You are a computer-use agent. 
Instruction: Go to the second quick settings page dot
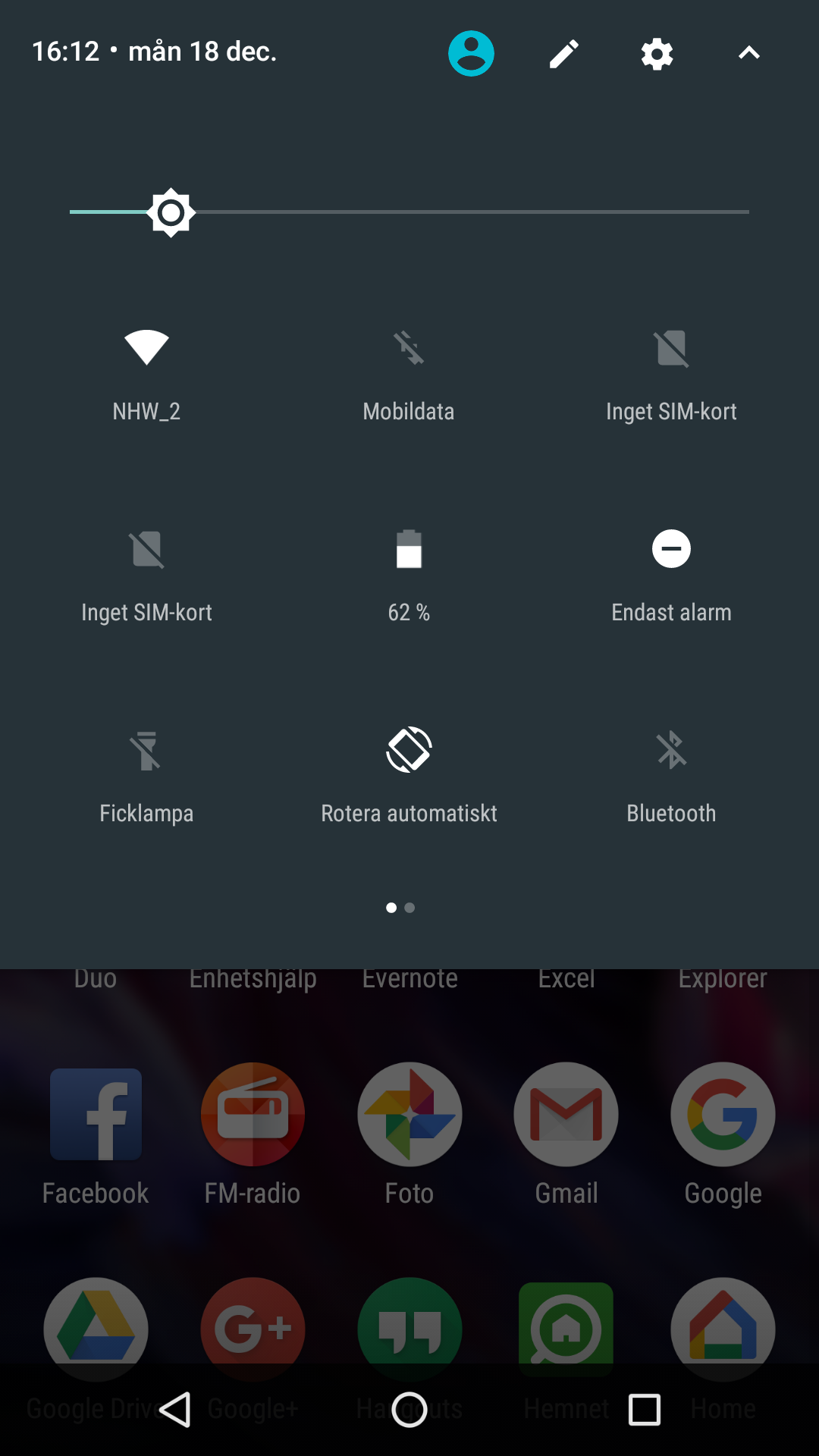point(410,908)
